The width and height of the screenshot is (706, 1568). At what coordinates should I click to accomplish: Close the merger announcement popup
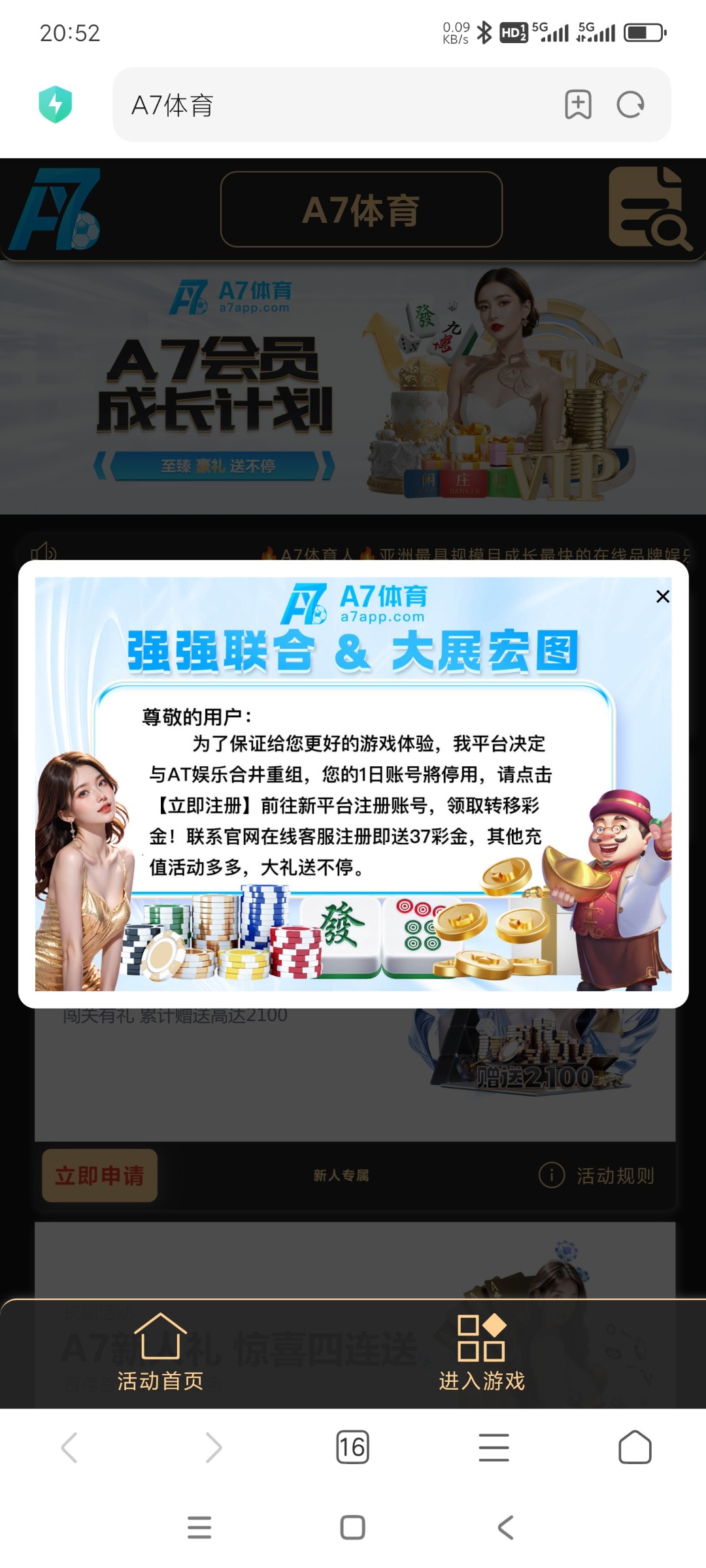[662, 596]
